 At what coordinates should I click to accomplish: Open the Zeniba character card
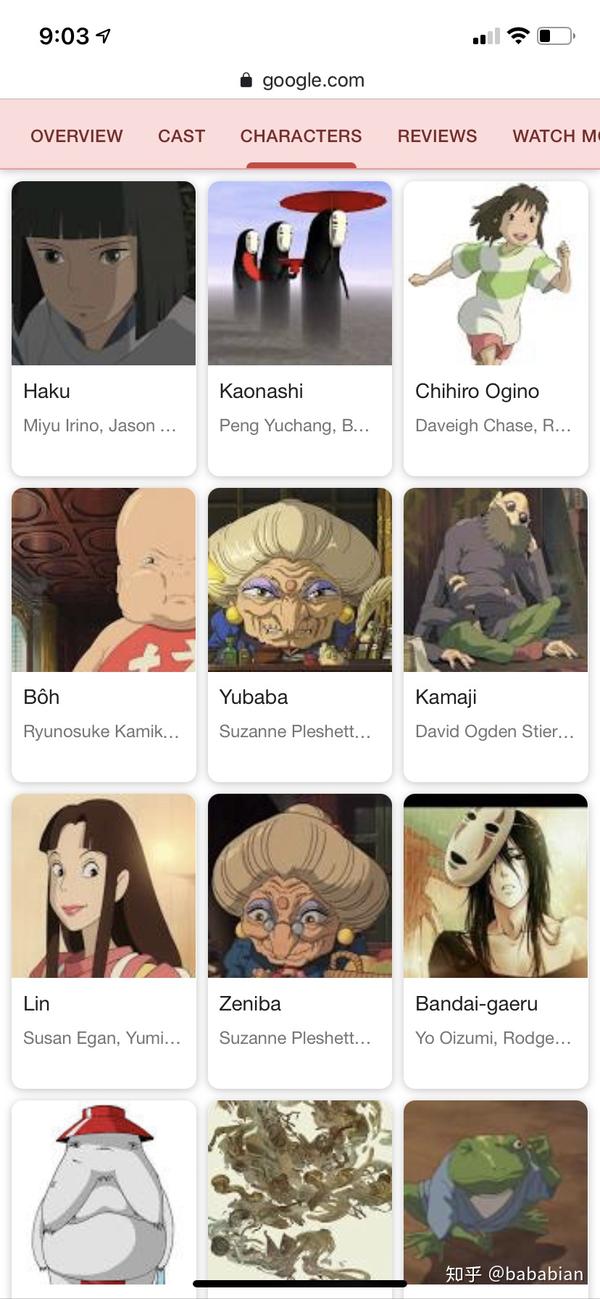tap(299, 940)
